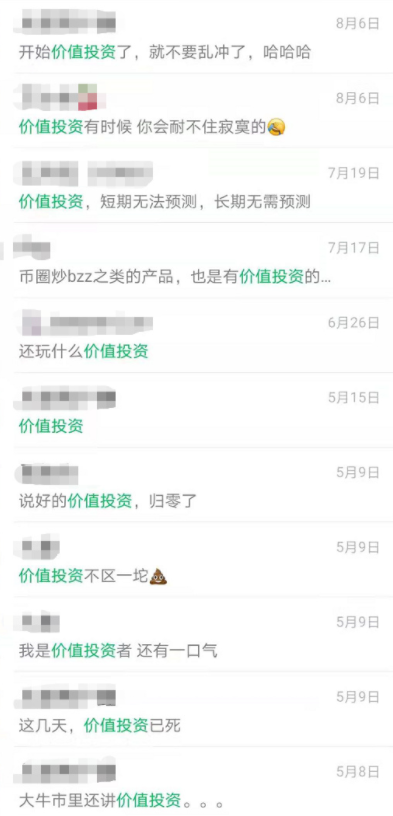393x816 pixels.
Task: Open the message "开始价值投资了，就不要乱冲了"
Action: click(x=196, y=37)
